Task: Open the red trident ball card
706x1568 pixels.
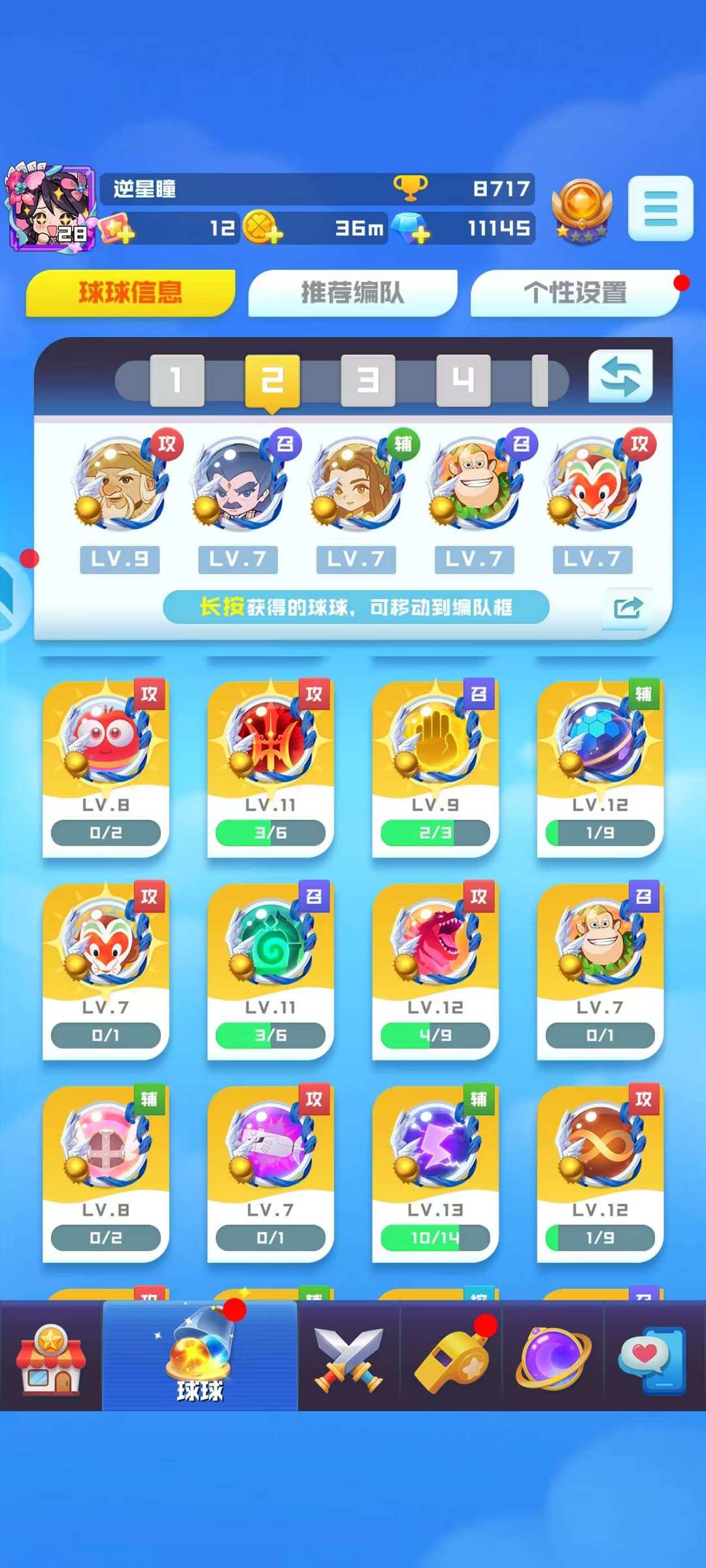Action: tap(270, 768)
